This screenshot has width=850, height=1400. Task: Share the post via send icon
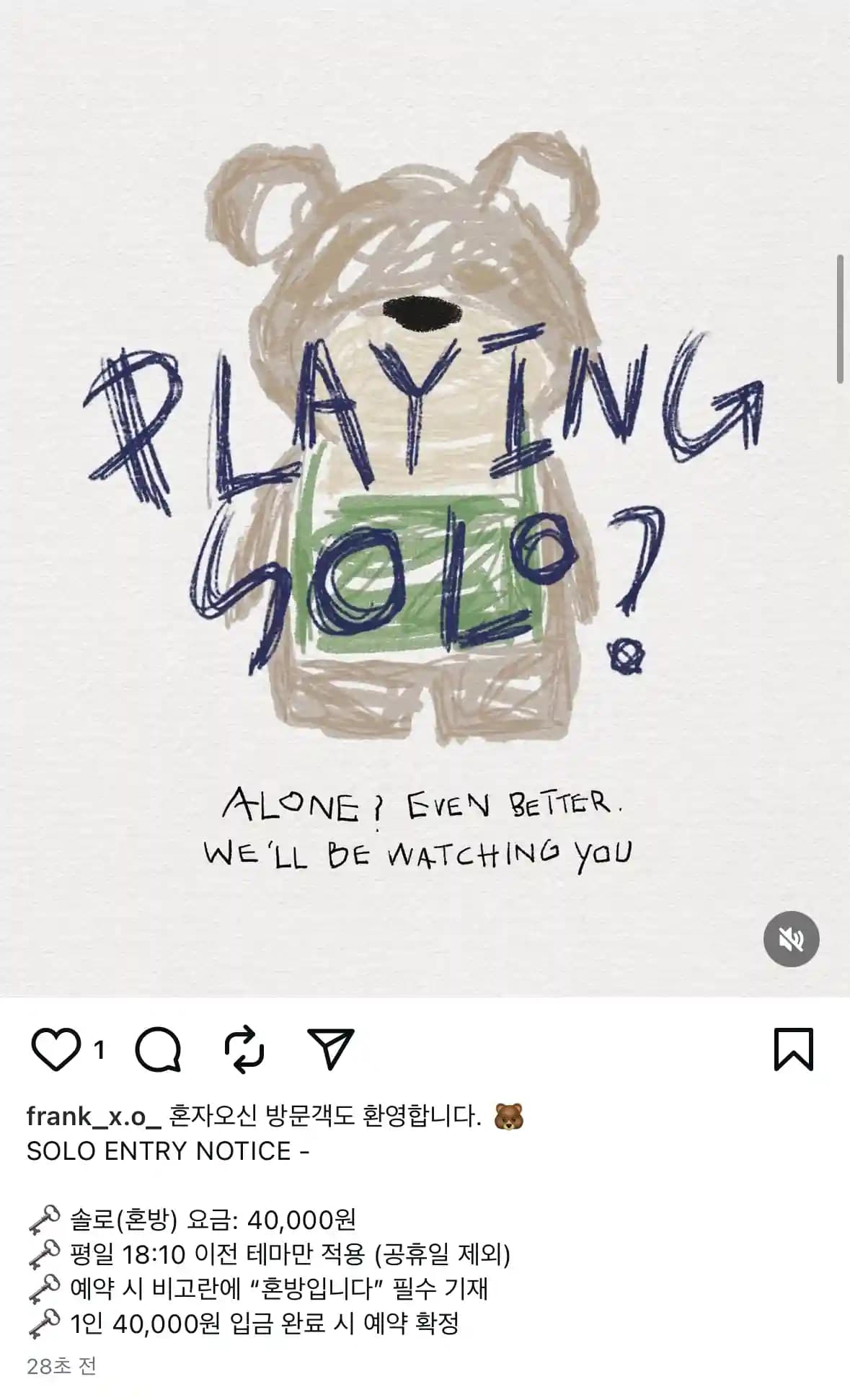point(331,1049)
